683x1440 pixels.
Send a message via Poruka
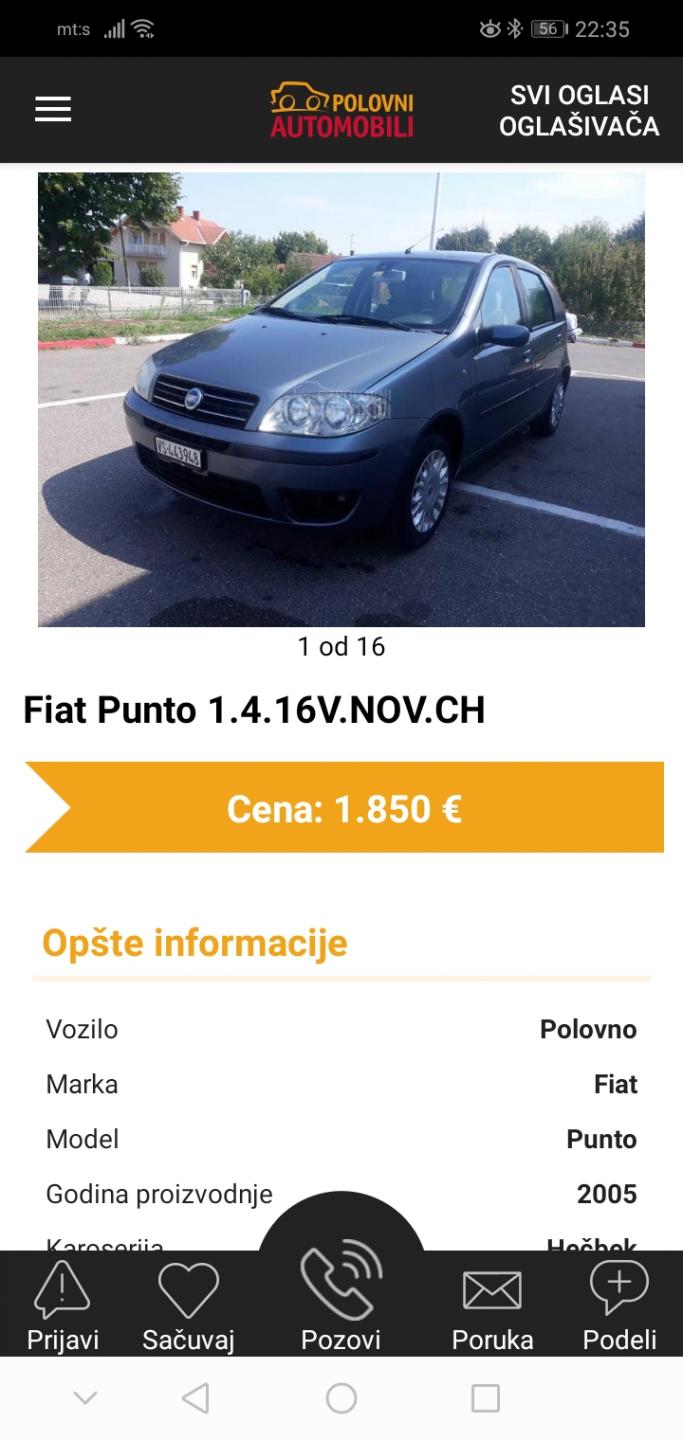[492, 1305]
